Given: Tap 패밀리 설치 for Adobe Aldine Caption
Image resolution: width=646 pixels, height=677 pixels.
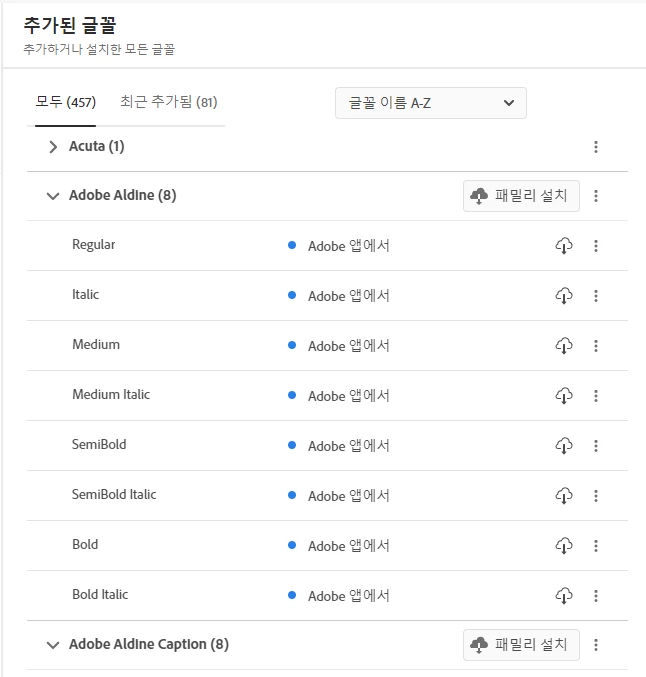Looking at the screenshot, I should click(521, 645).
